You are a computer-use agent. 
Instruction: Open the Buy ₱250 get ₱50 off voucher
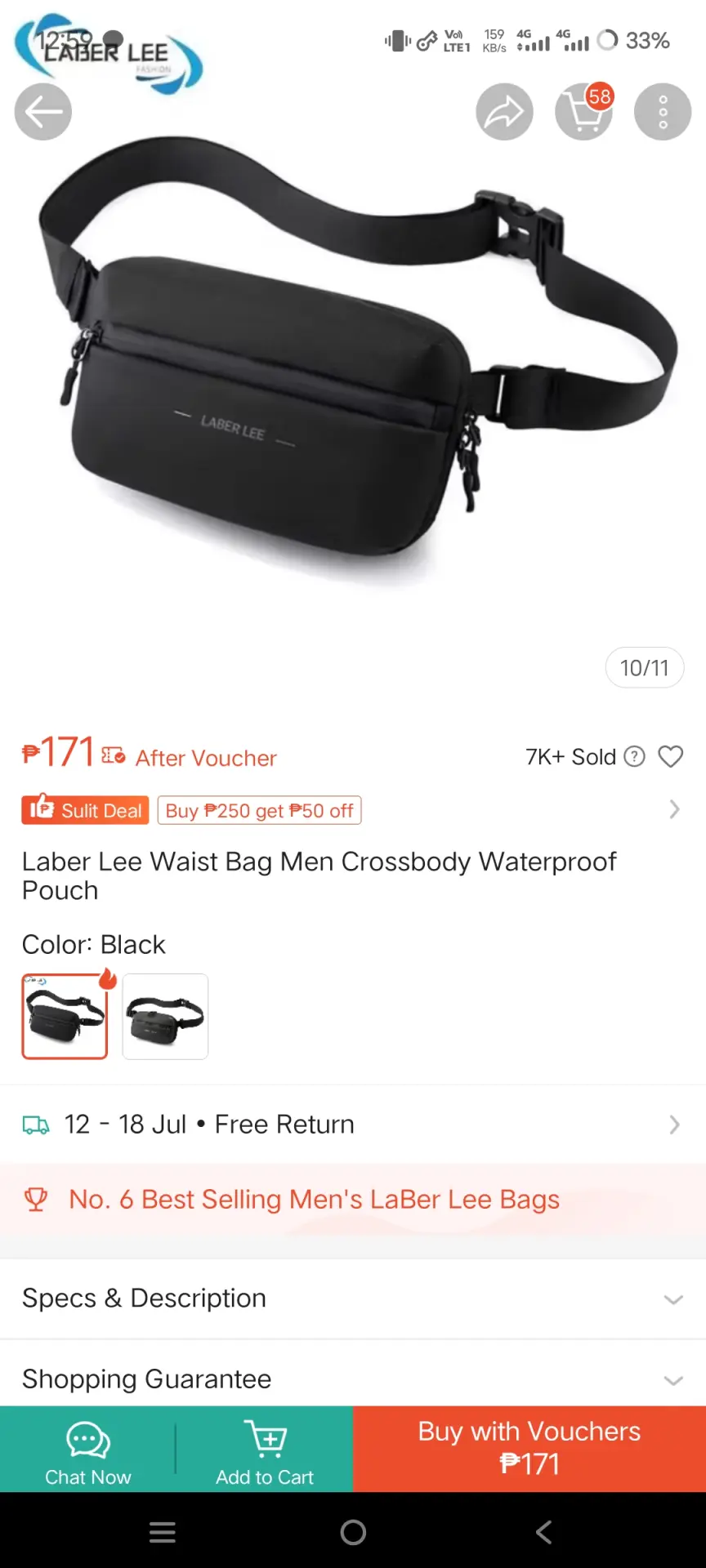[x=259, y=810]
